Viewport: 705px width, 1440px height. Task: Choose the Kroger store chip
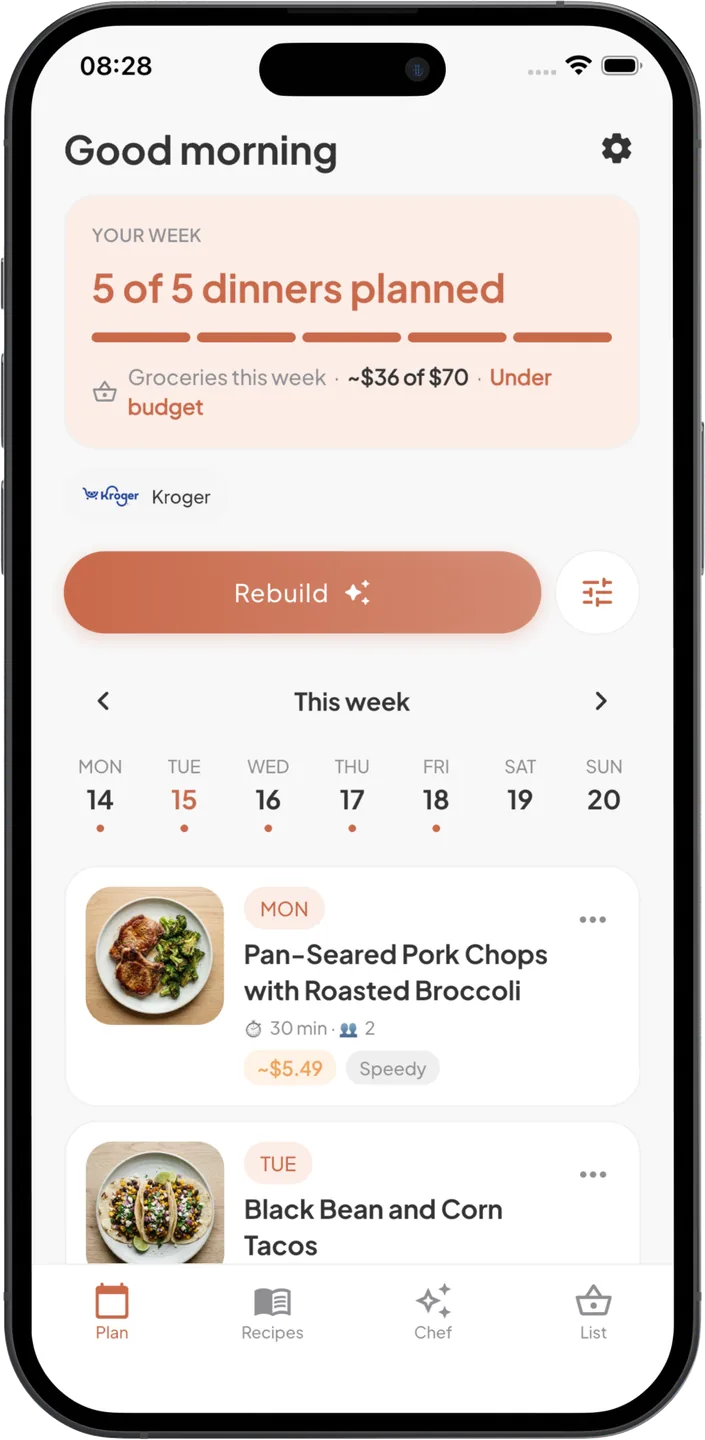click(x=147, y=496)
